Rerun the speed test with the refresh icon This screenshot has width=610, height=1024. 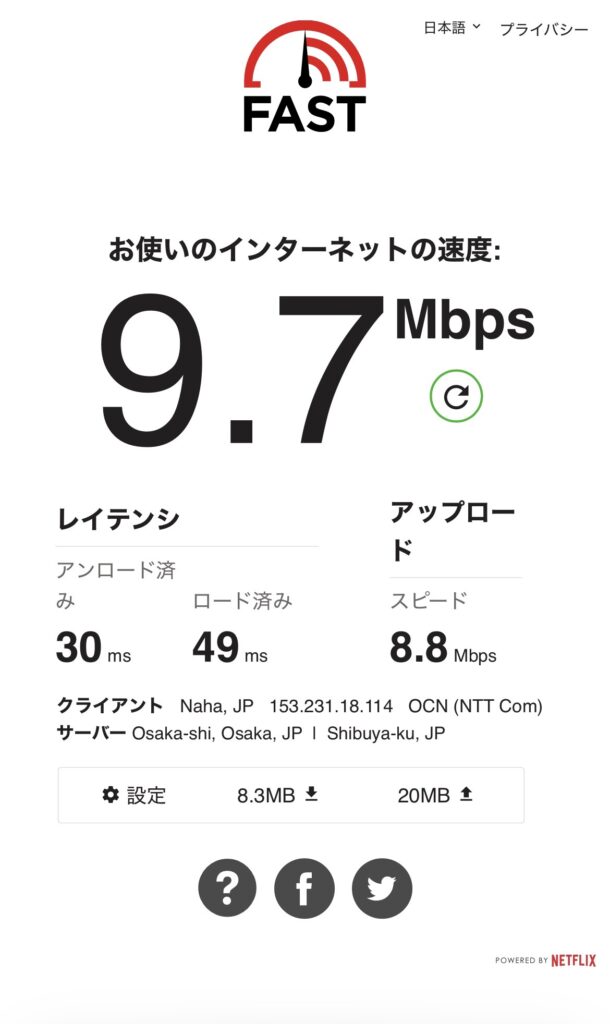(x=456, y=397)
